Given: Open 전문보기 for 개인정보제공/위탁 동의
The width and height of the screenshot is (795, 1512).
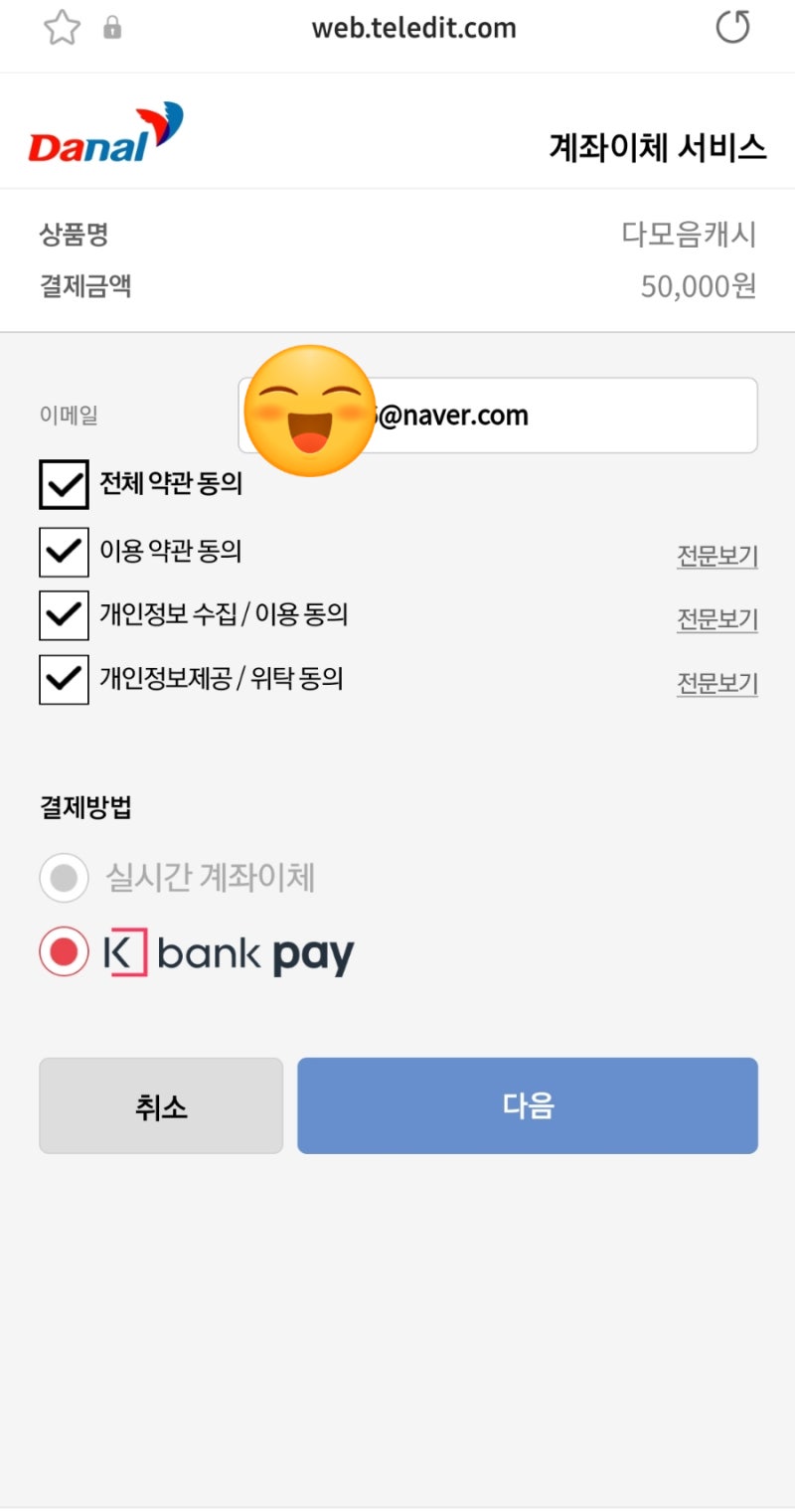Looking at the screenshot, I should [x=717, y=681].
